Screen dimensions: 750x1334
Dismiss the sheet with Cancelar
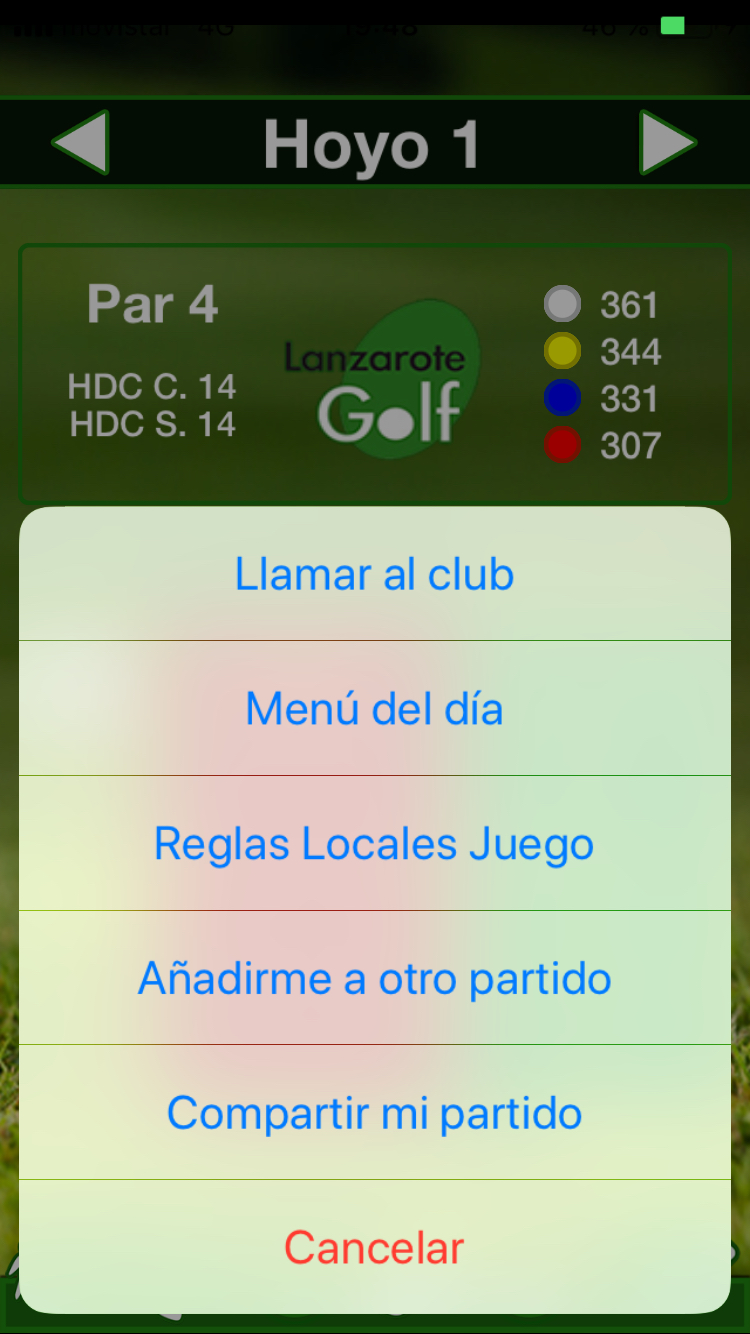coord(374,1248)
